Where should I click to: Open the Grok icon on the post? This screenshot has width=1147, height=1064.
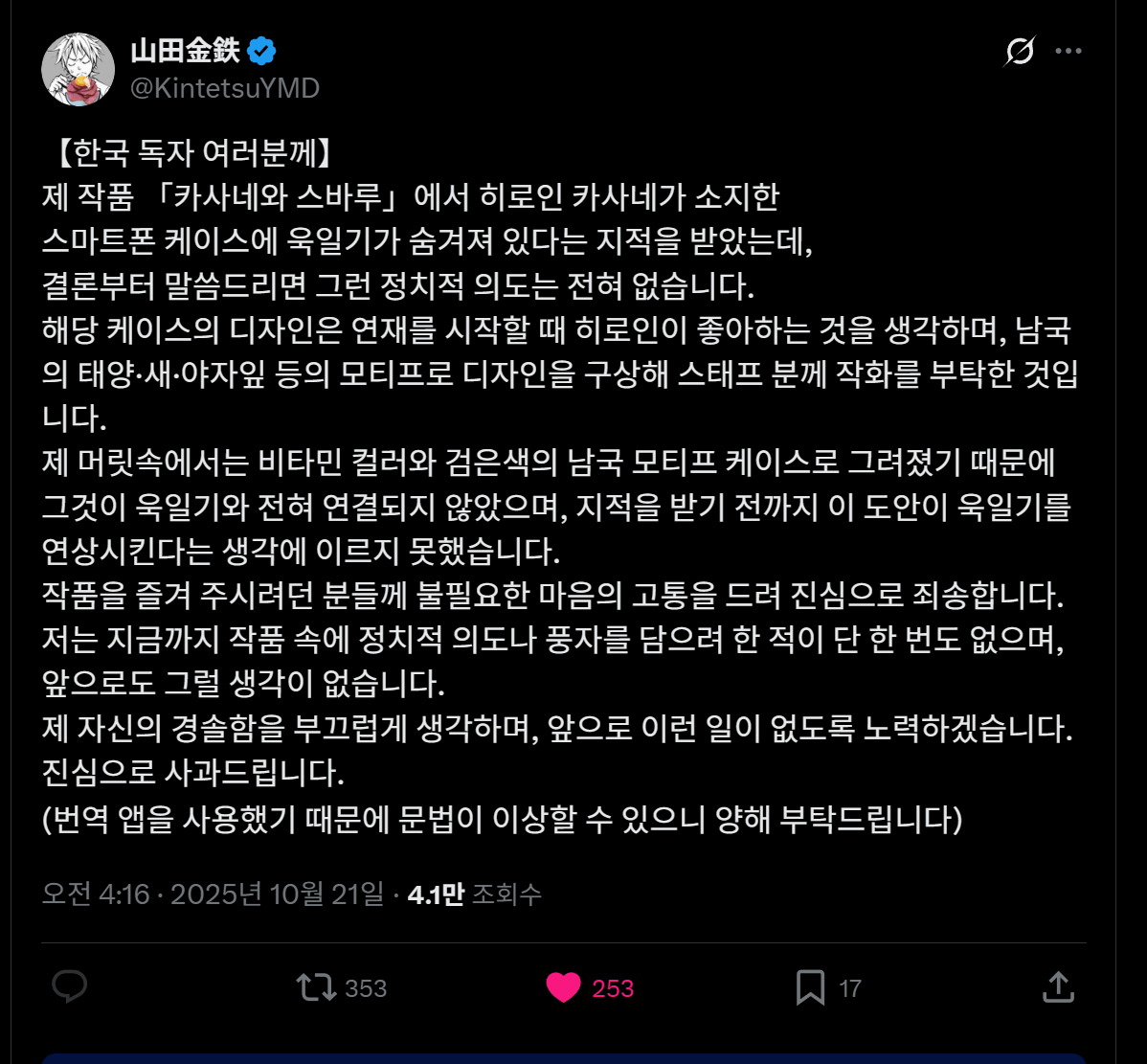point(1021,52)
